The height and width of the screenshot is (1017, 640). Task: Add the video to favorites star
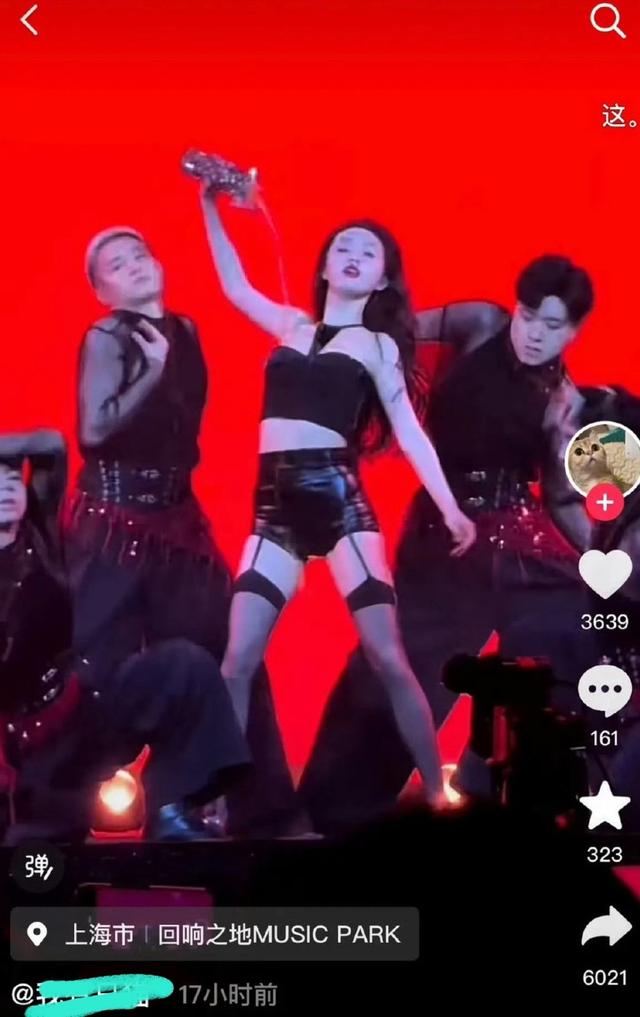(x=605, y=807)
